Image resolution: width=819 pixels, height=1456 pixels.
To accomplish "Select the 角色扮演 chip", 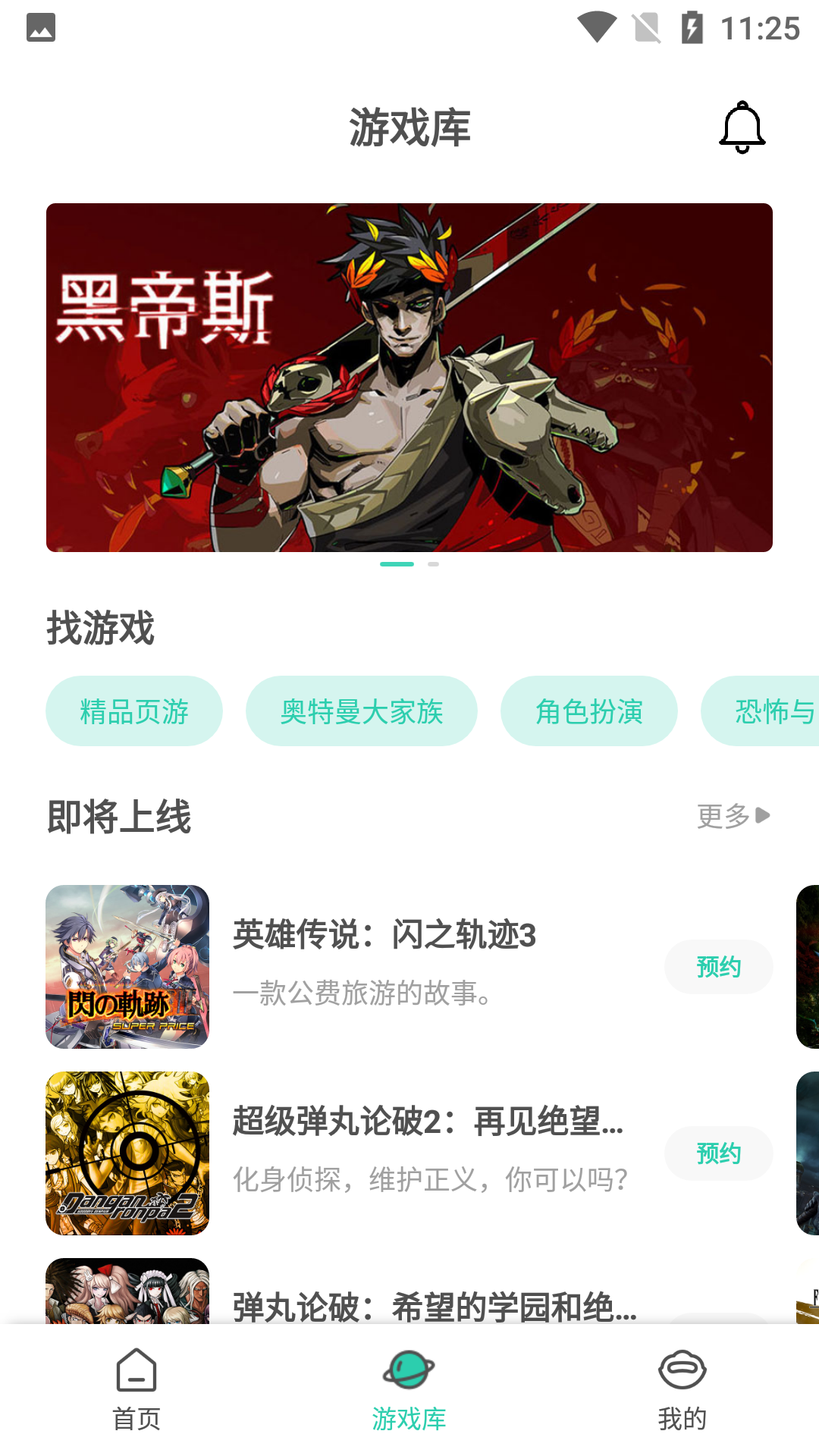I will 589,711.
